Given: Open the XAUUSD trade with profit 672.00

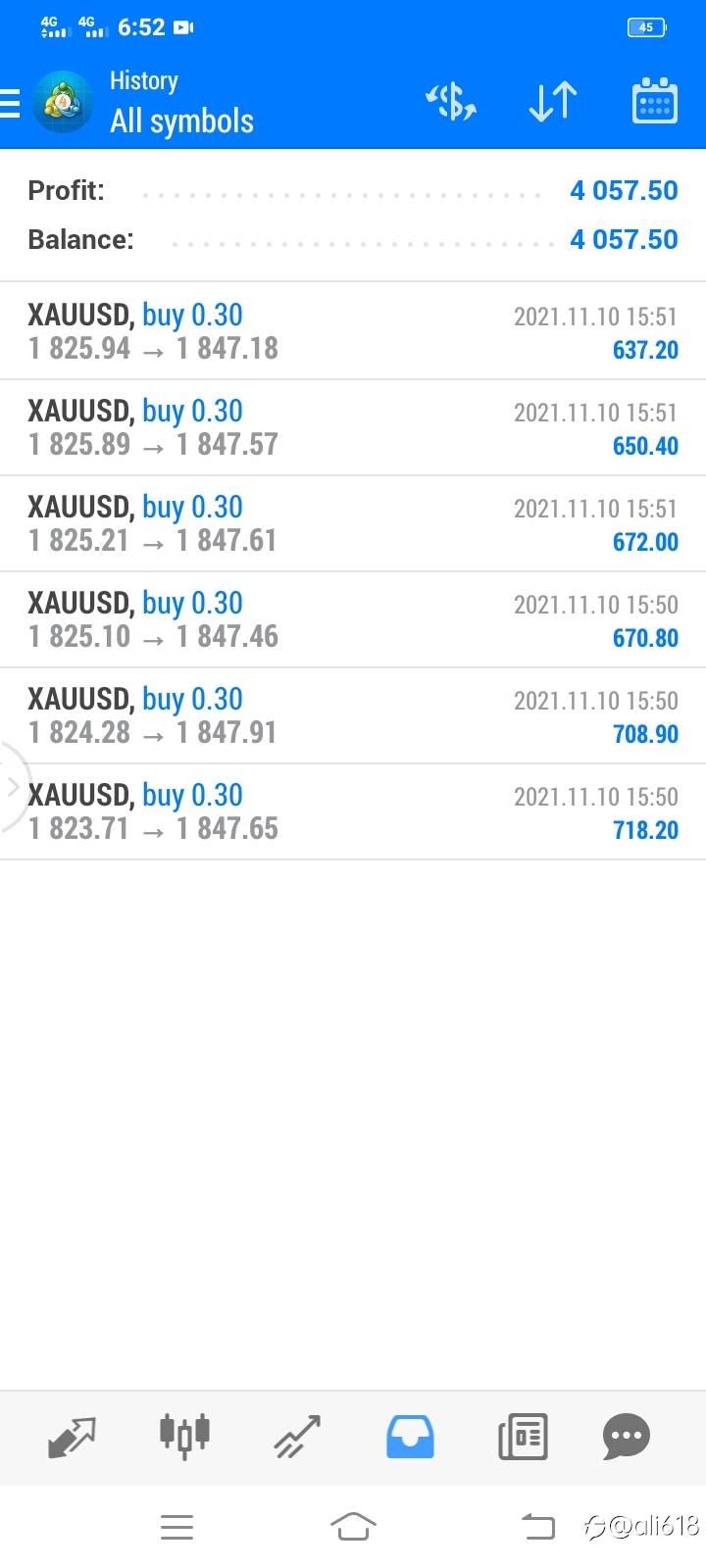Looking at the screenshot, I should pos(353,523).
